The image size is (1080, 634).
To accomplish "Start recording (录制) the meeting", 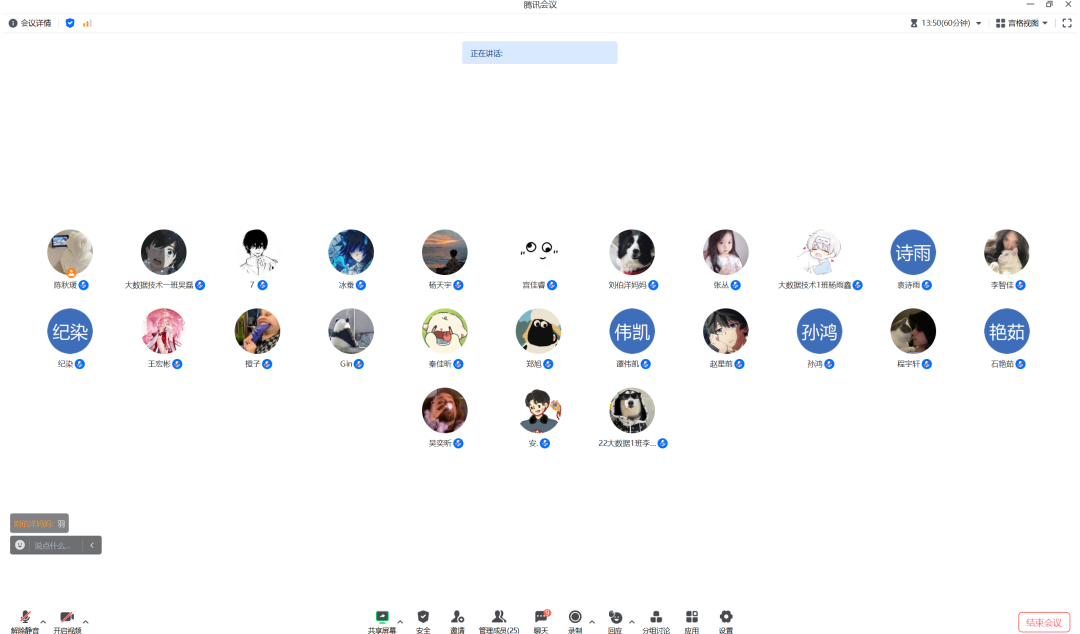I will click(575, 621).
